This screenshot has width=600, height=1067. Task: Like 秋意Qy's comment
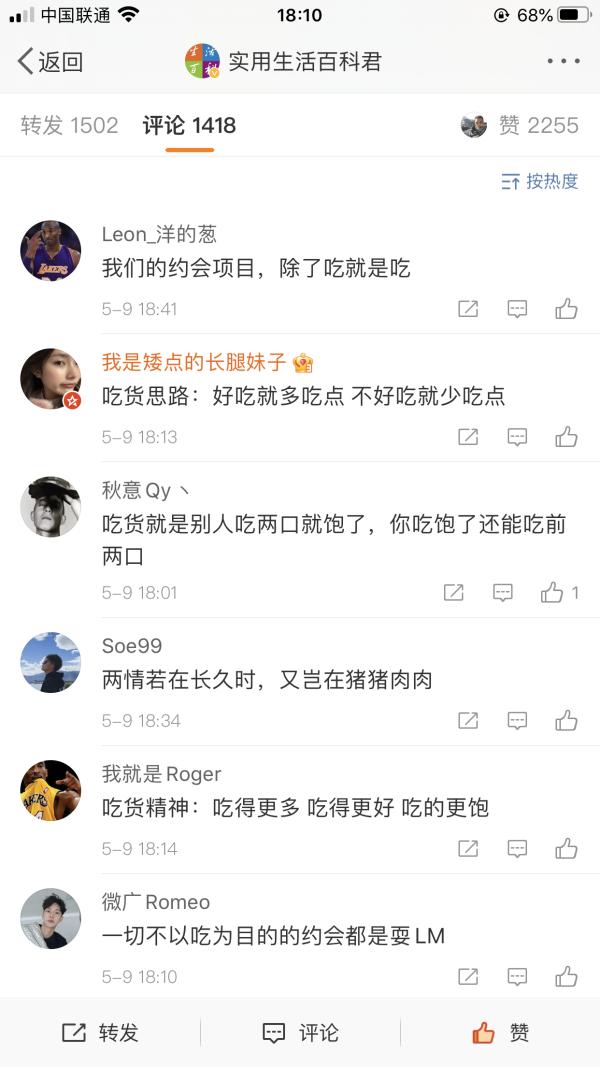(553, 593)
